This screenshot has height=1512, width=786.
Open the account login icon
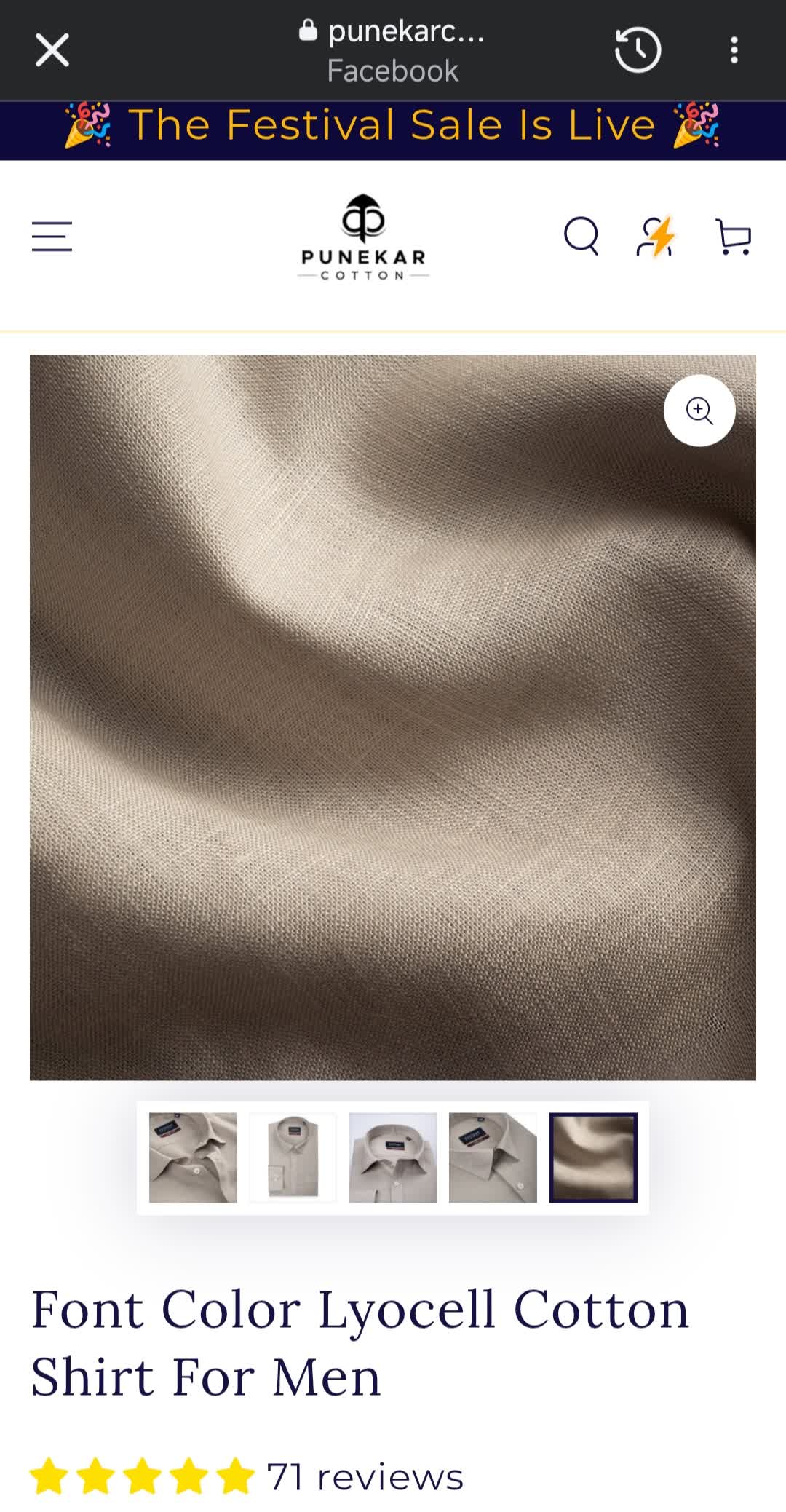(656, 237)
